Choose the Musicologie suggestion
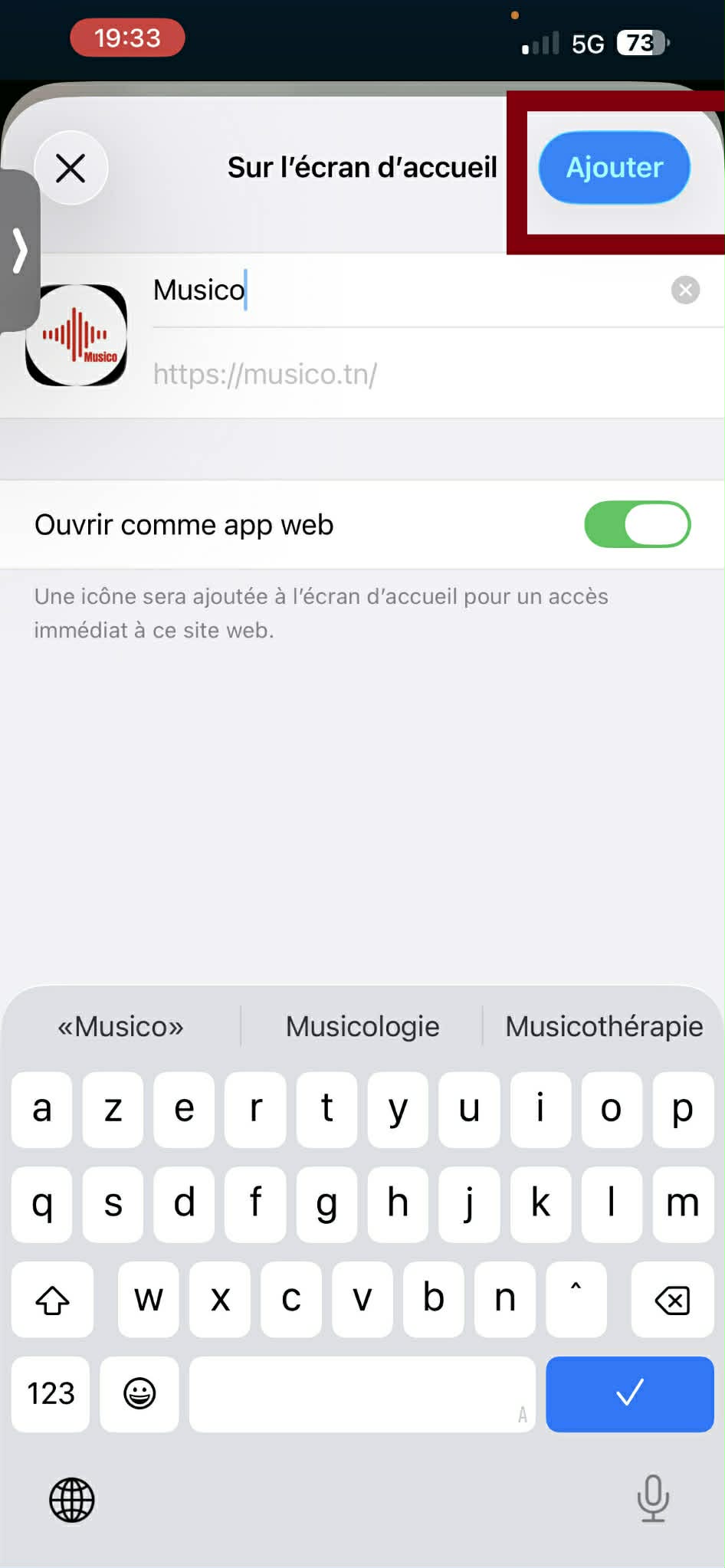Screen dimensions: 725x1568 coord(362,1026)
